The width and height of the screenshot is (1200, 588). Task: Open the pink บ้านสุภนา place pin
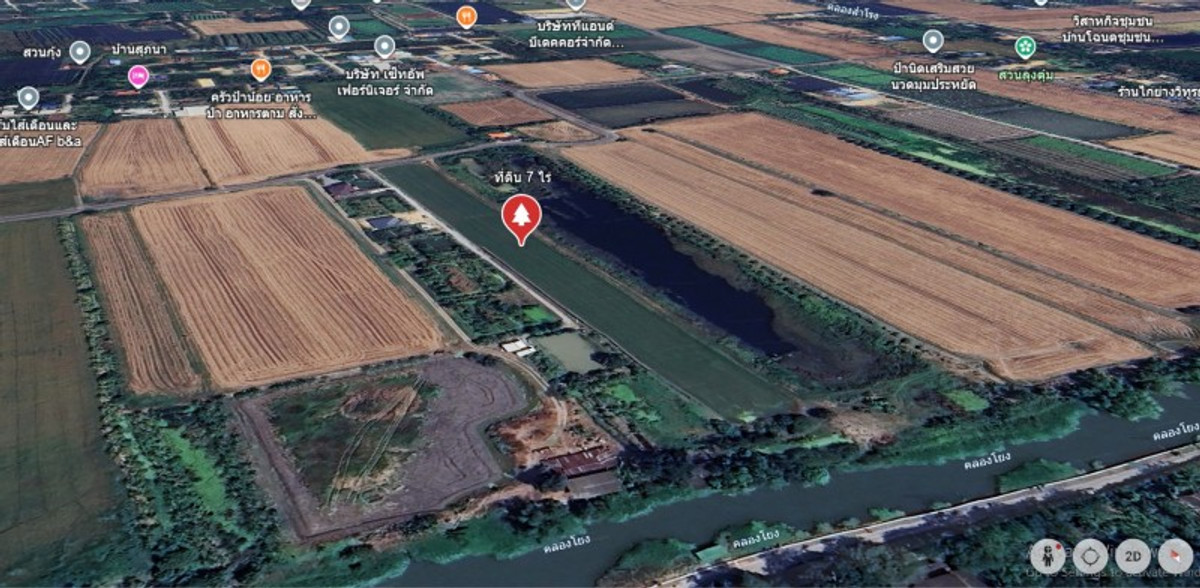pos(139,76)
